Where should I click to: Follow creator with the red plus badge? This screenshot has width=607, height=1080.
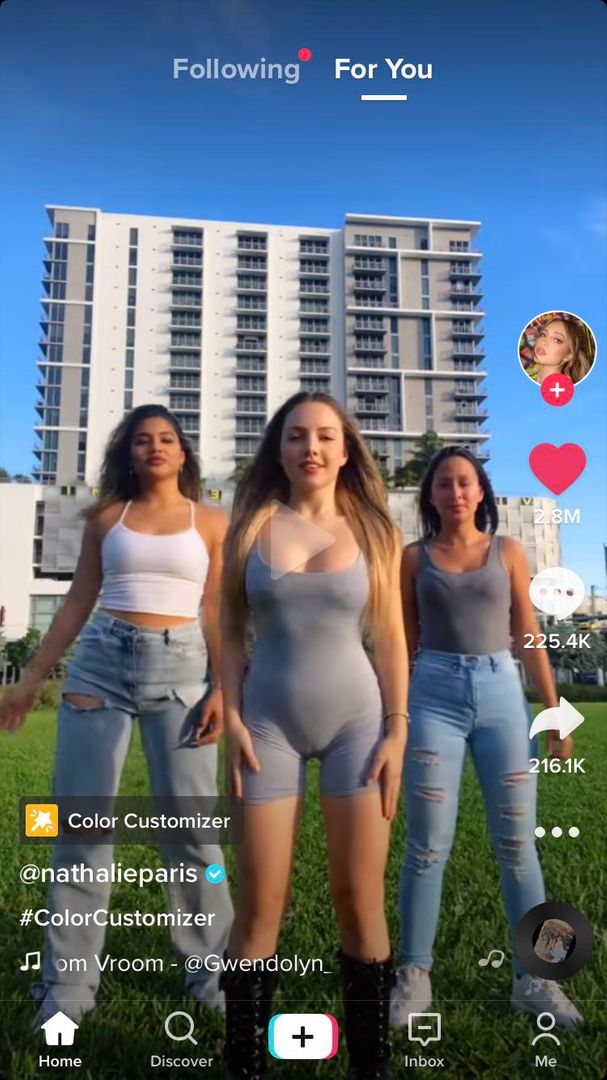pyautogui.click(x=557, y=390)
